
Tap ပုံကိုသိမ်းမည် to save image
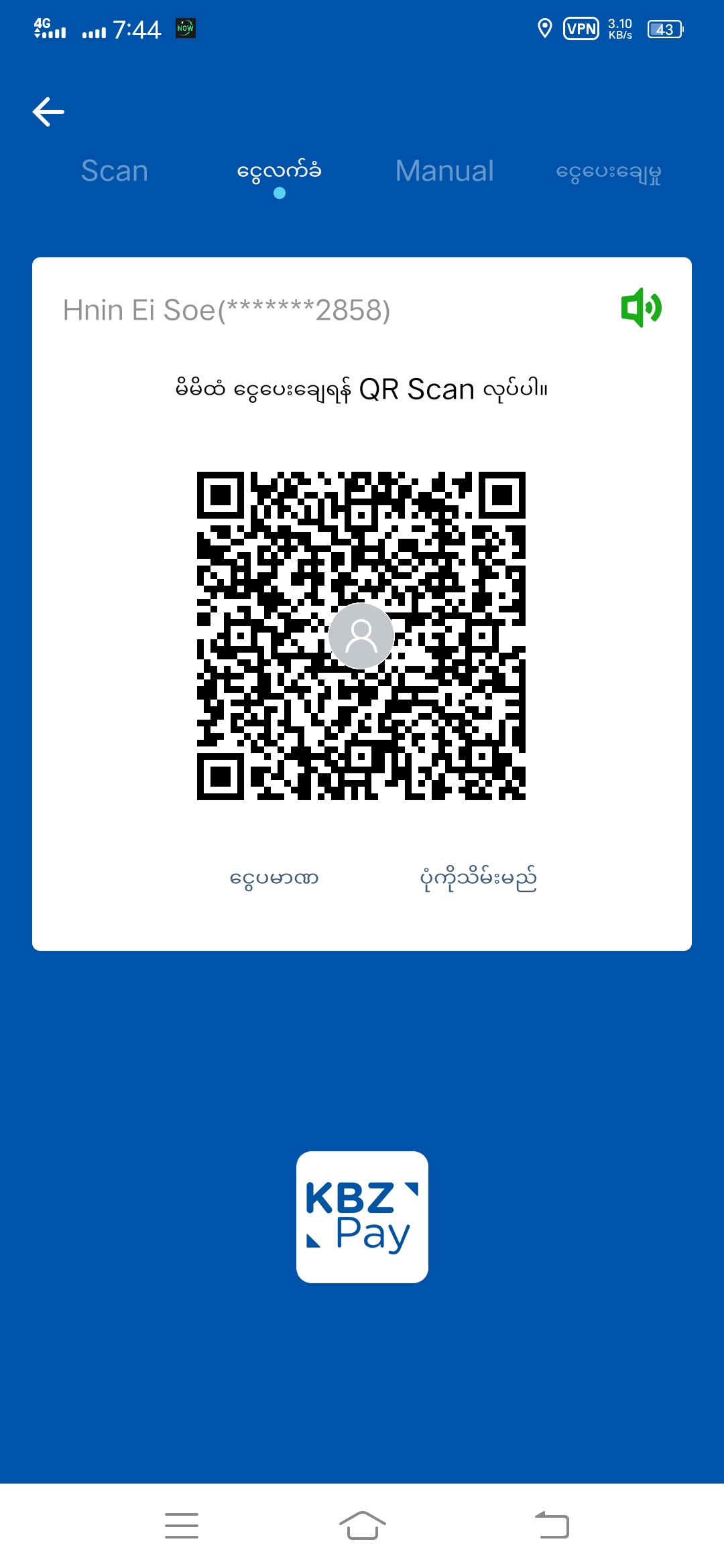coord(478,878)
